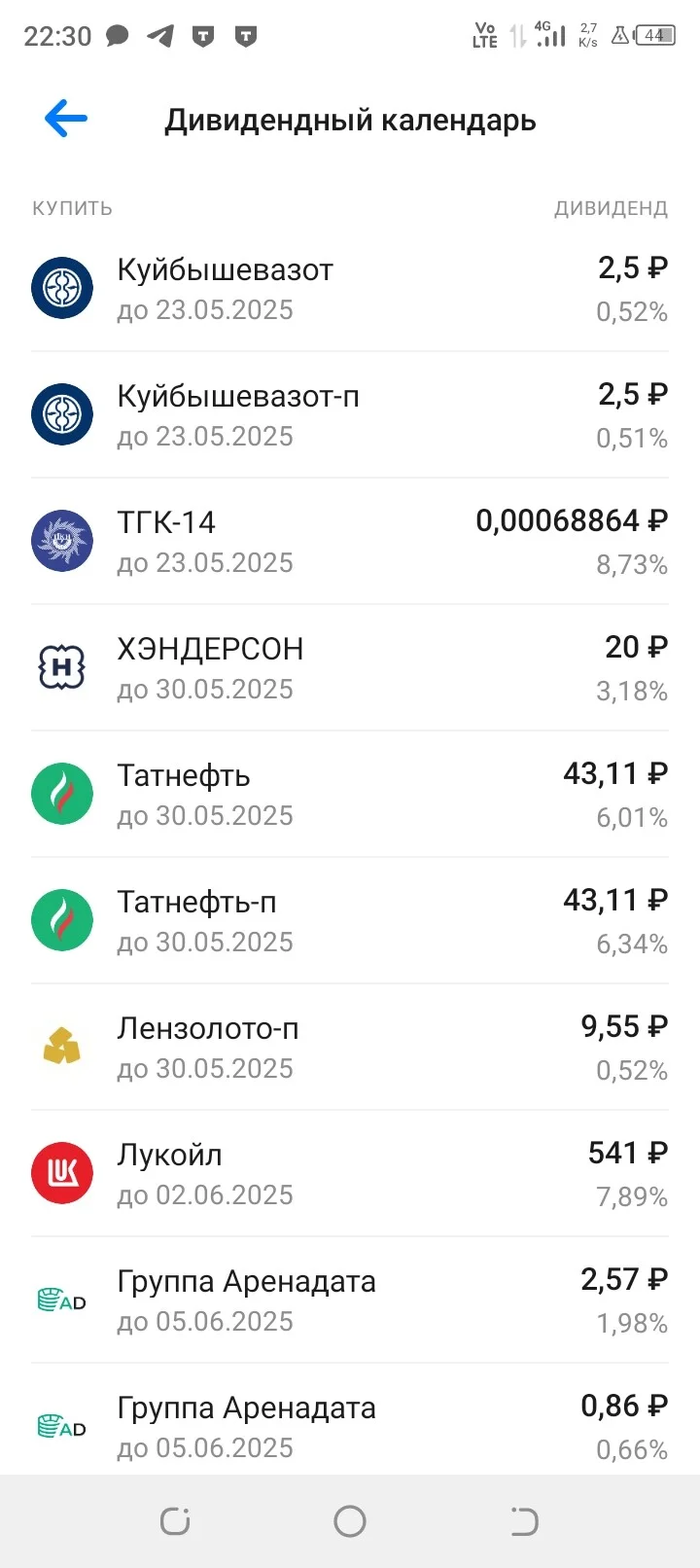Open the Лукойл dividend row
700x1568 pixels.
(350, 1174)
